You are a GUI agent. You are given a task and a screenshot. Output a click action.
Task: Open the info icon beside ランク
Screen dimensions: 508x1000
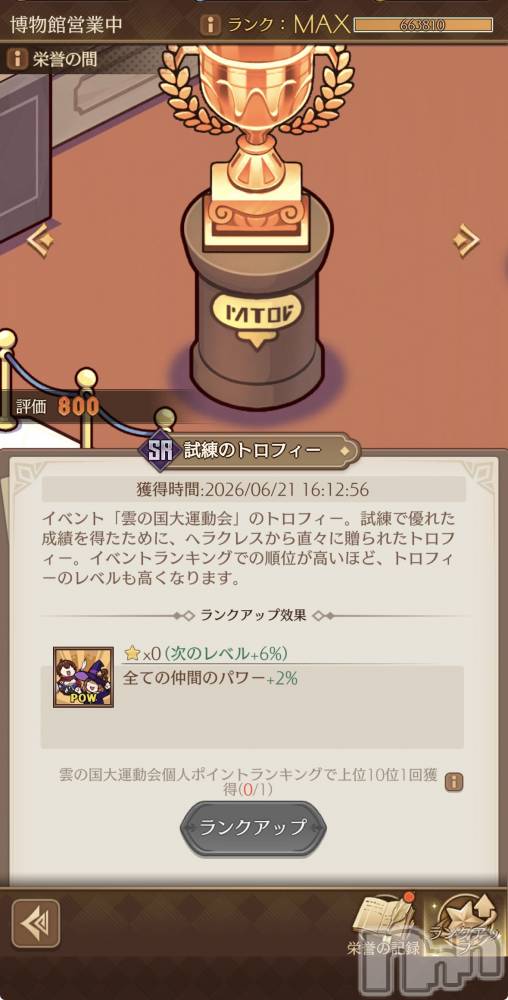click(210, 24)
